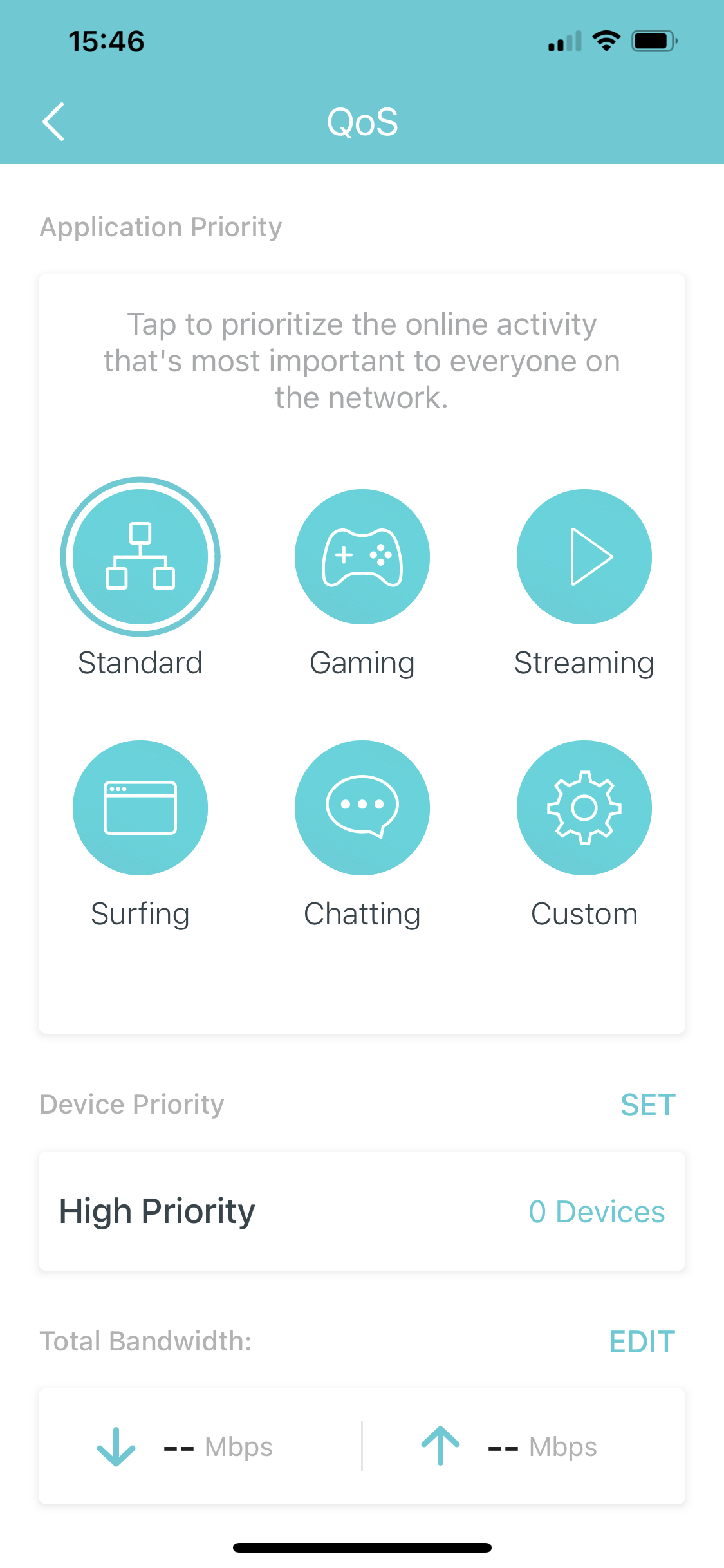Prioritize Gaming traffic
Viewport: 724px width, 1568px height.
click(362, 557)
